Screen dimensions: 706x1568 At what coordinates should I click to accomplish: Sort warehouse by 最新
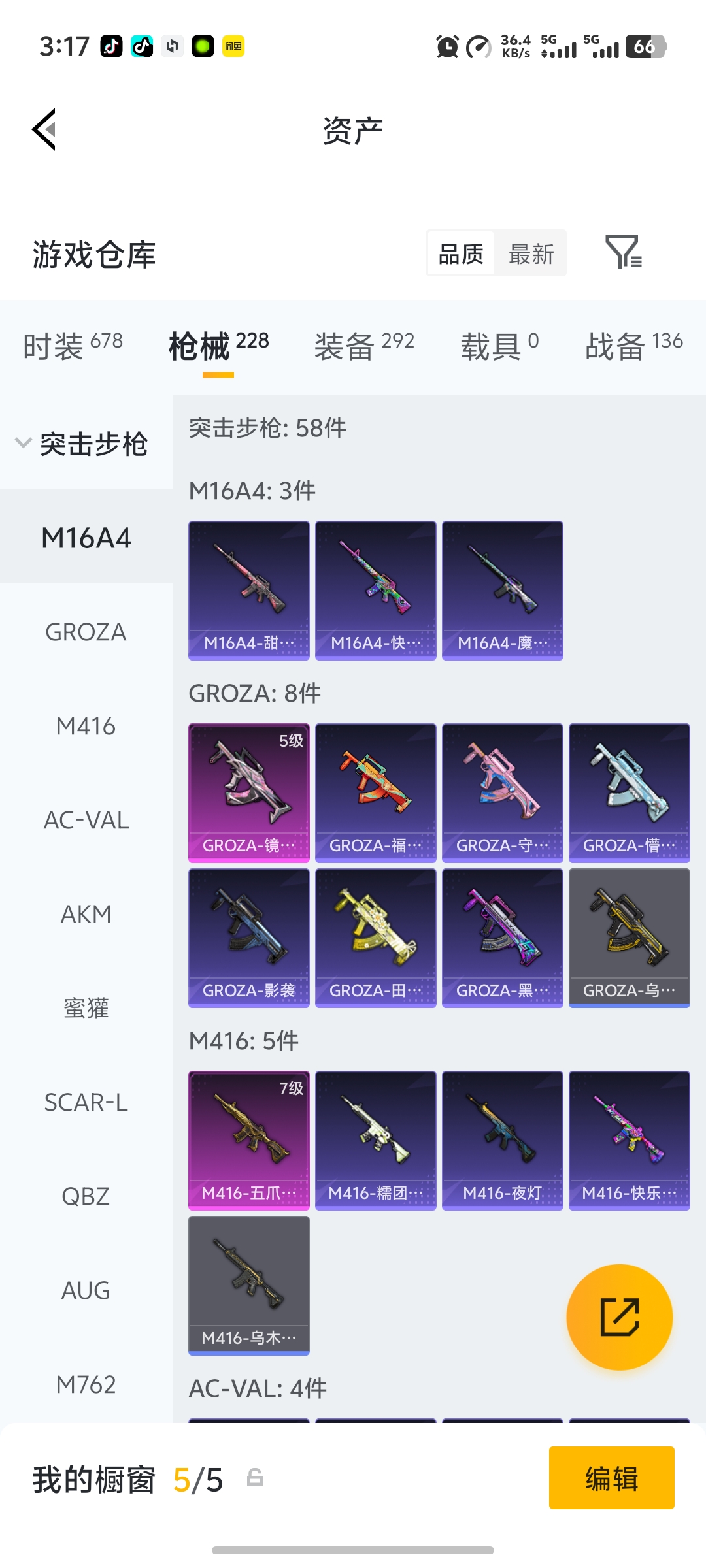[531, 253]
